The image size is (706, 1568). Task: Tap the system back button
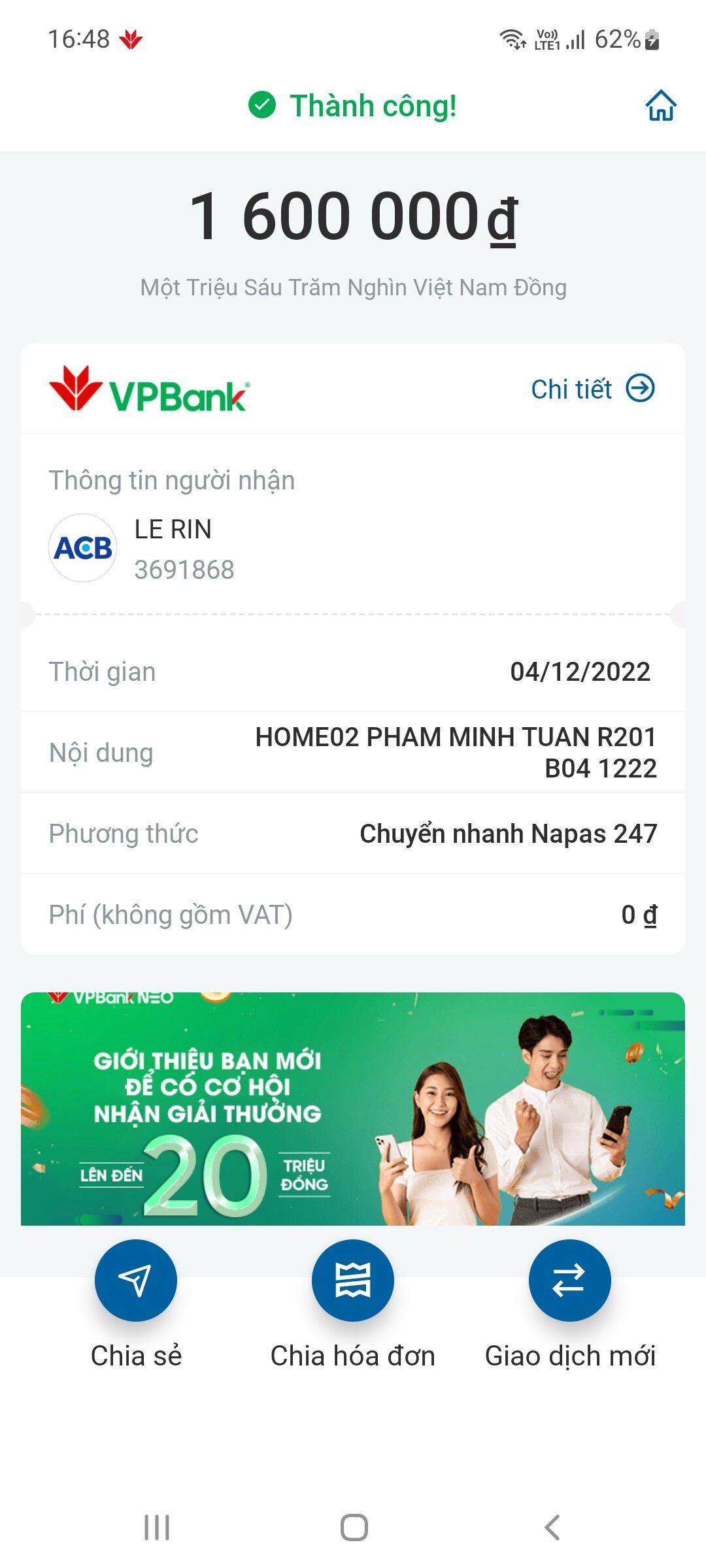pos(552,1527)
